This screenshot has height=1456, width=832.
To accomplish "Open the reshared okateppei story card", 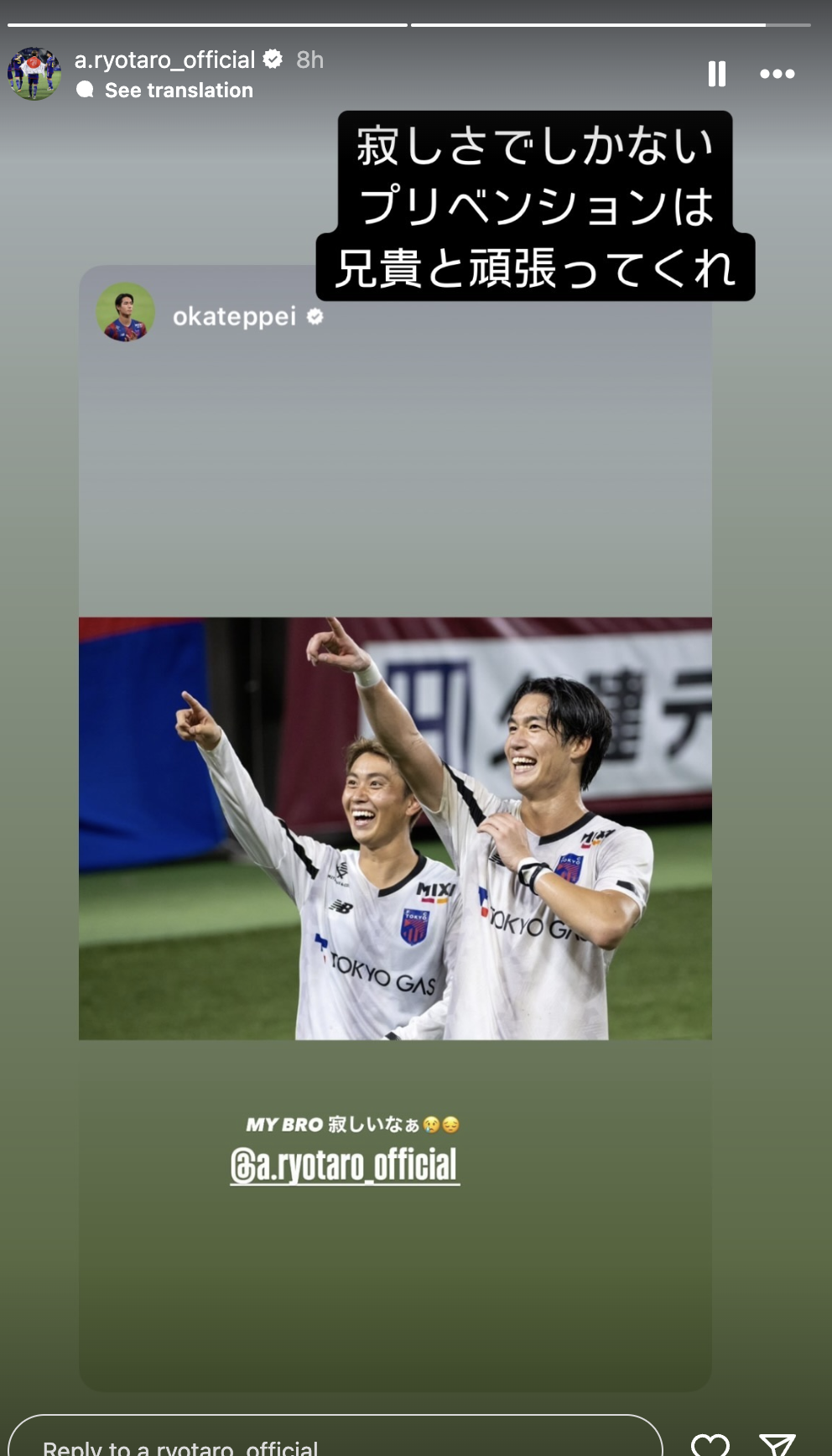I will tap(395, 829).
